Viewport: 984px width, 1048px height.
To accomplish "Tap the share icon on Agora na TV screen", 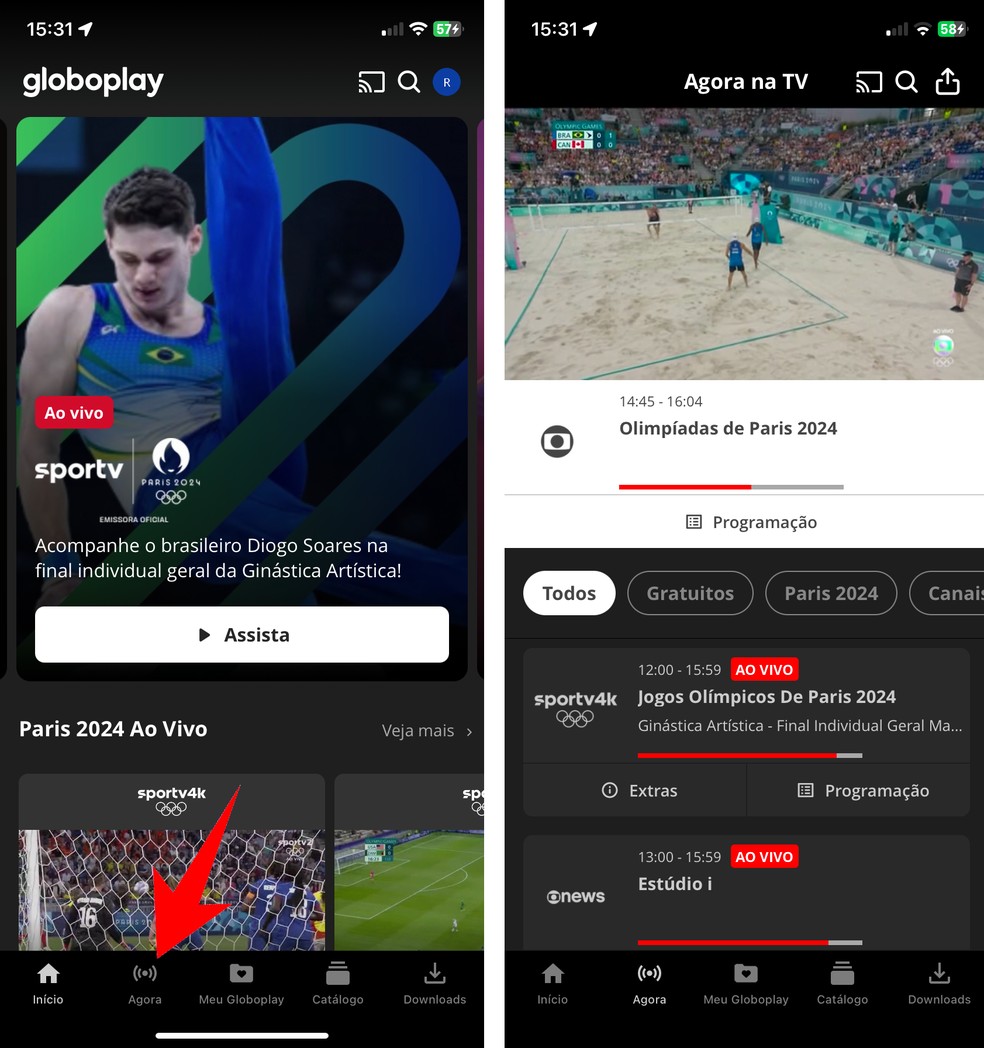I will point(948,82).
